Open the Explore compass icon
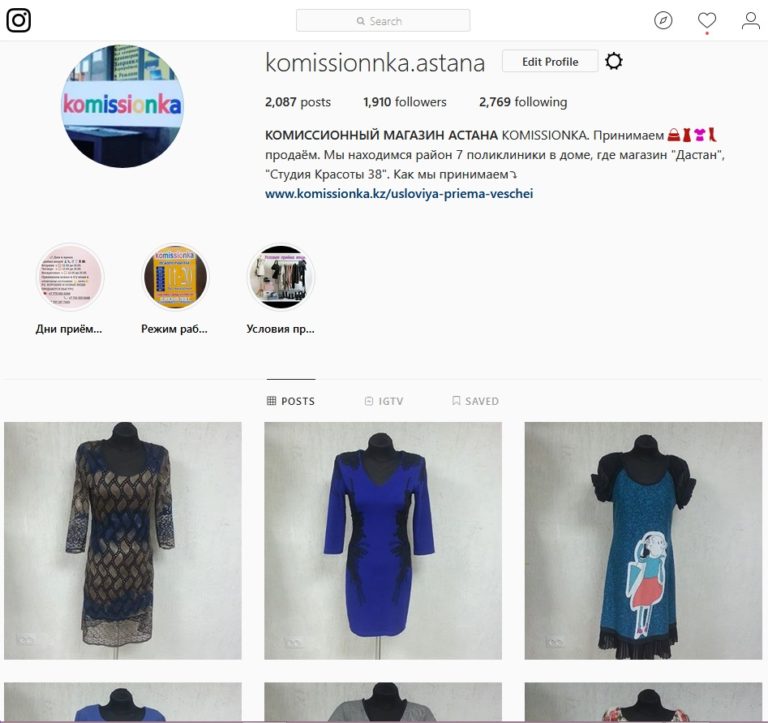The height and width of the screenshot is (723, 768). [x=663, y=21]
